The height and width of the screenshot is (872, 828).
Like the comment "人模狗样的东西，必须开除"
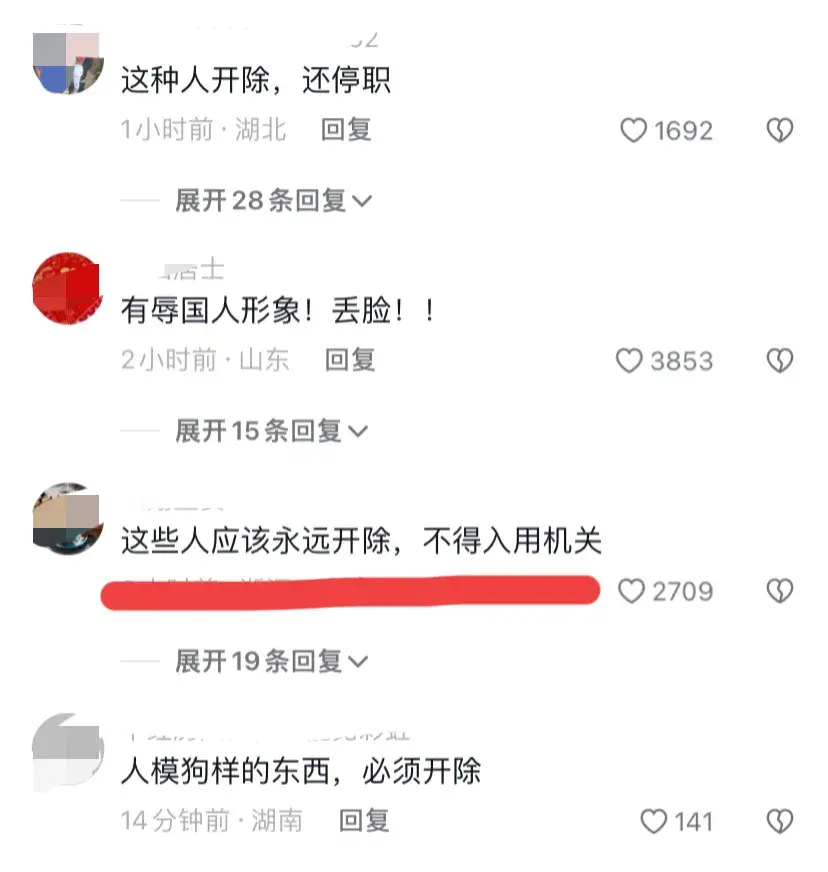click(653, 822)
